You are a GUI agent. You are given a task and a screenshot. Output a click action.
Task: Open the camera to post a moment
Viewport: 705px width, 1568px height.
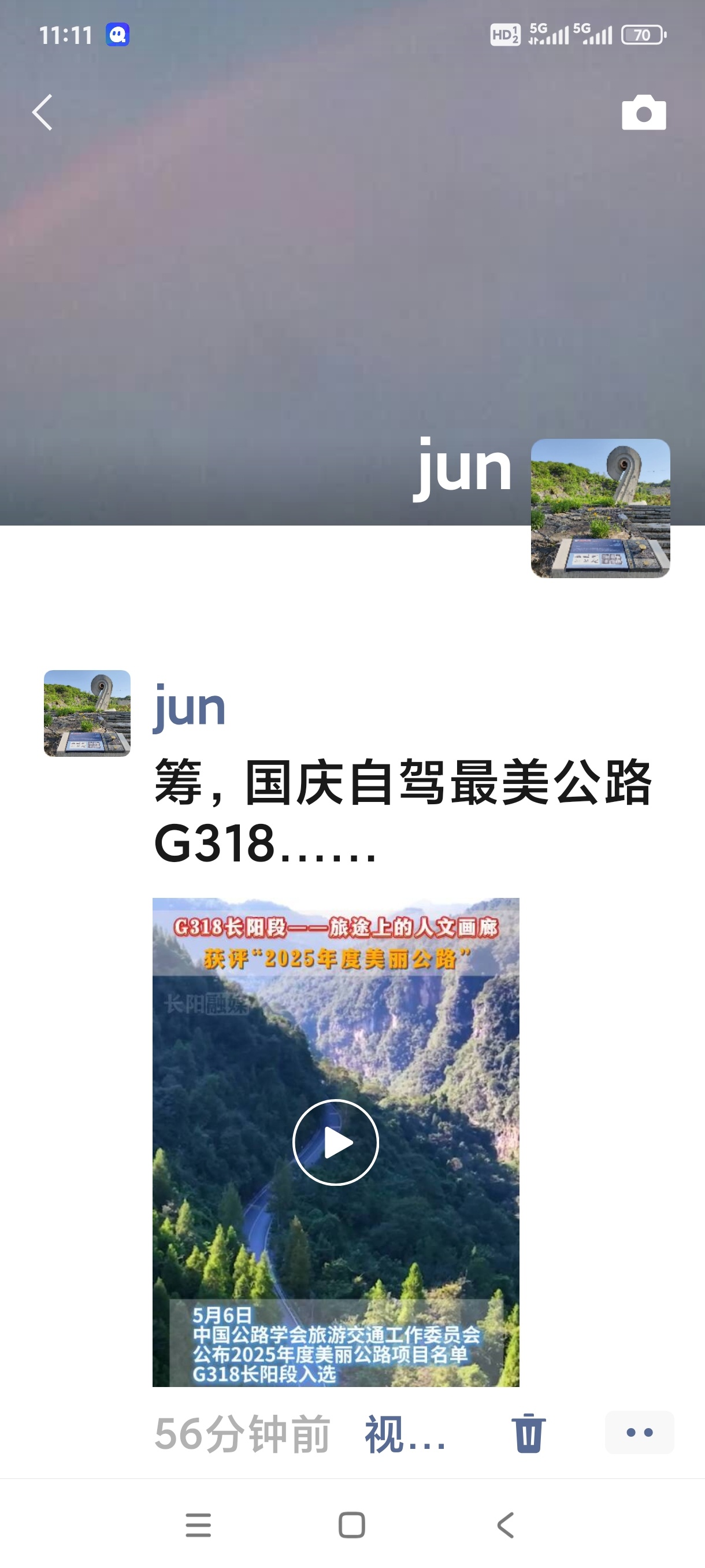point(644,113)
